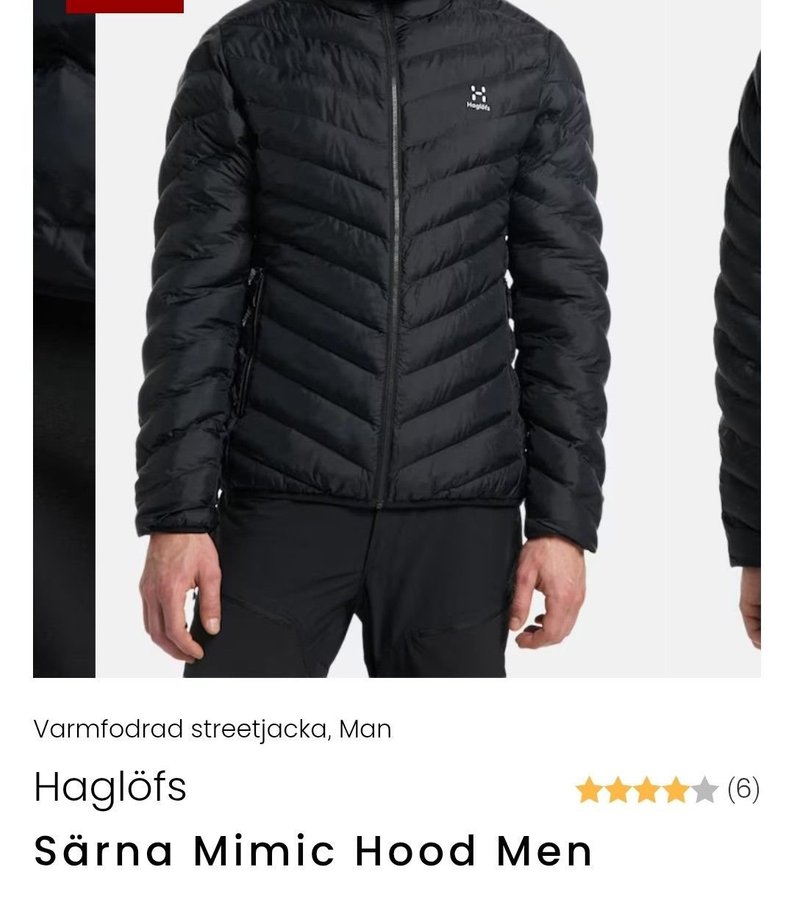Open the star rating with 6 reviews
The image size is (794, 900).
[x=666, y=790]
